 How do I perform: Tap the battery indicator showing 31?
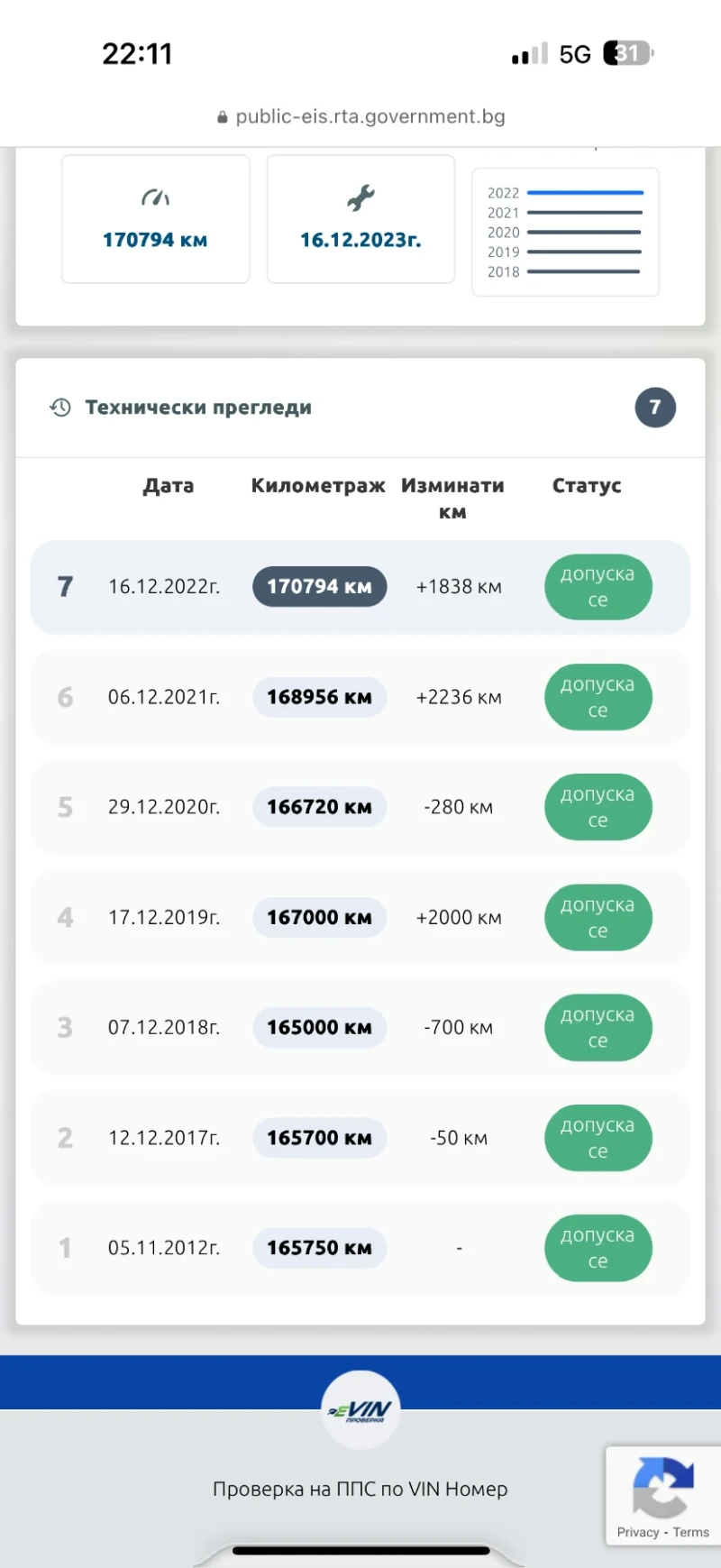[623, 53]
